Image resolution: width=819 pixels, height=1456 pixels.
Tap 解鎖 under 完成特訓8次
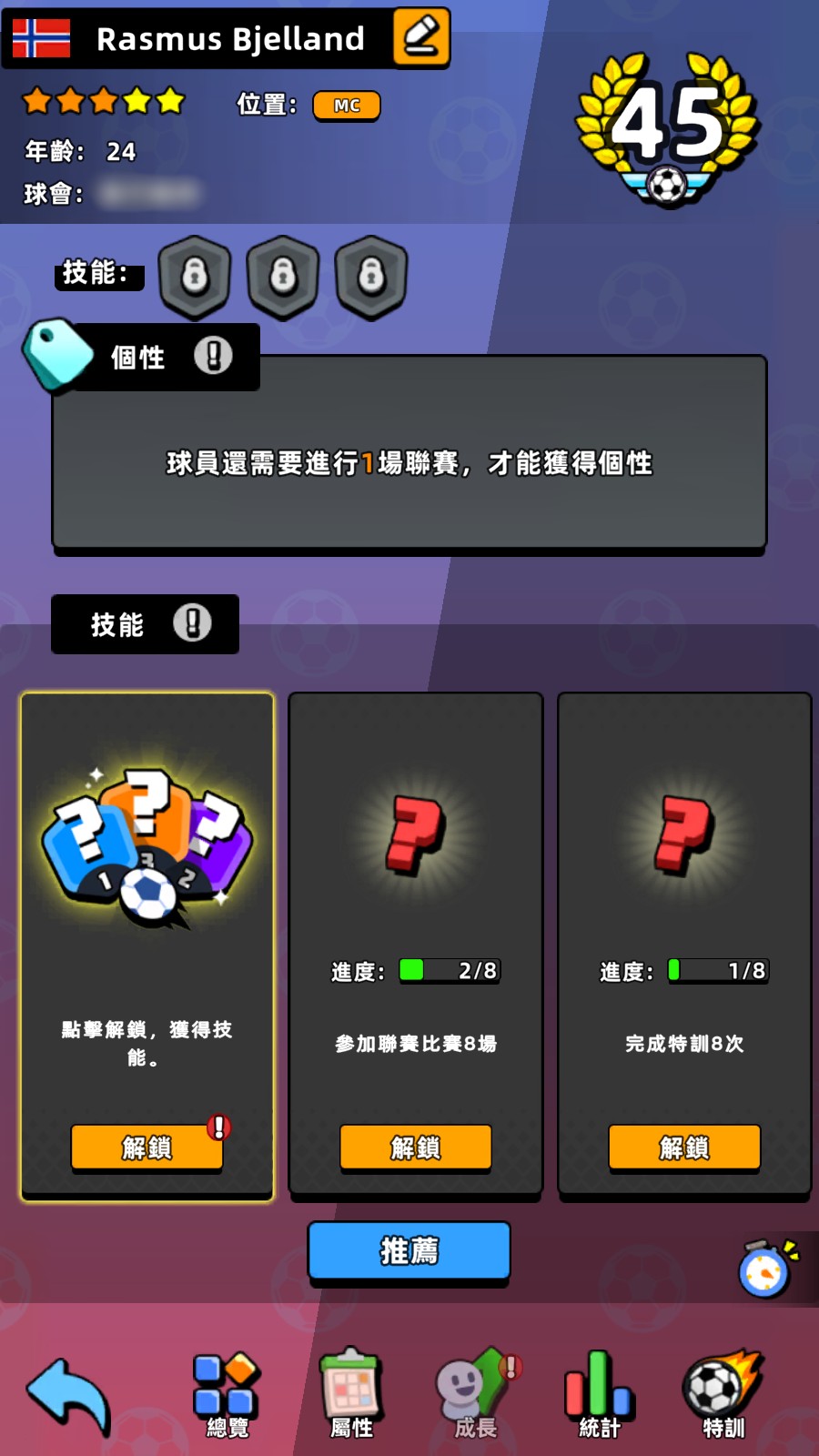tap(684, 1147)
